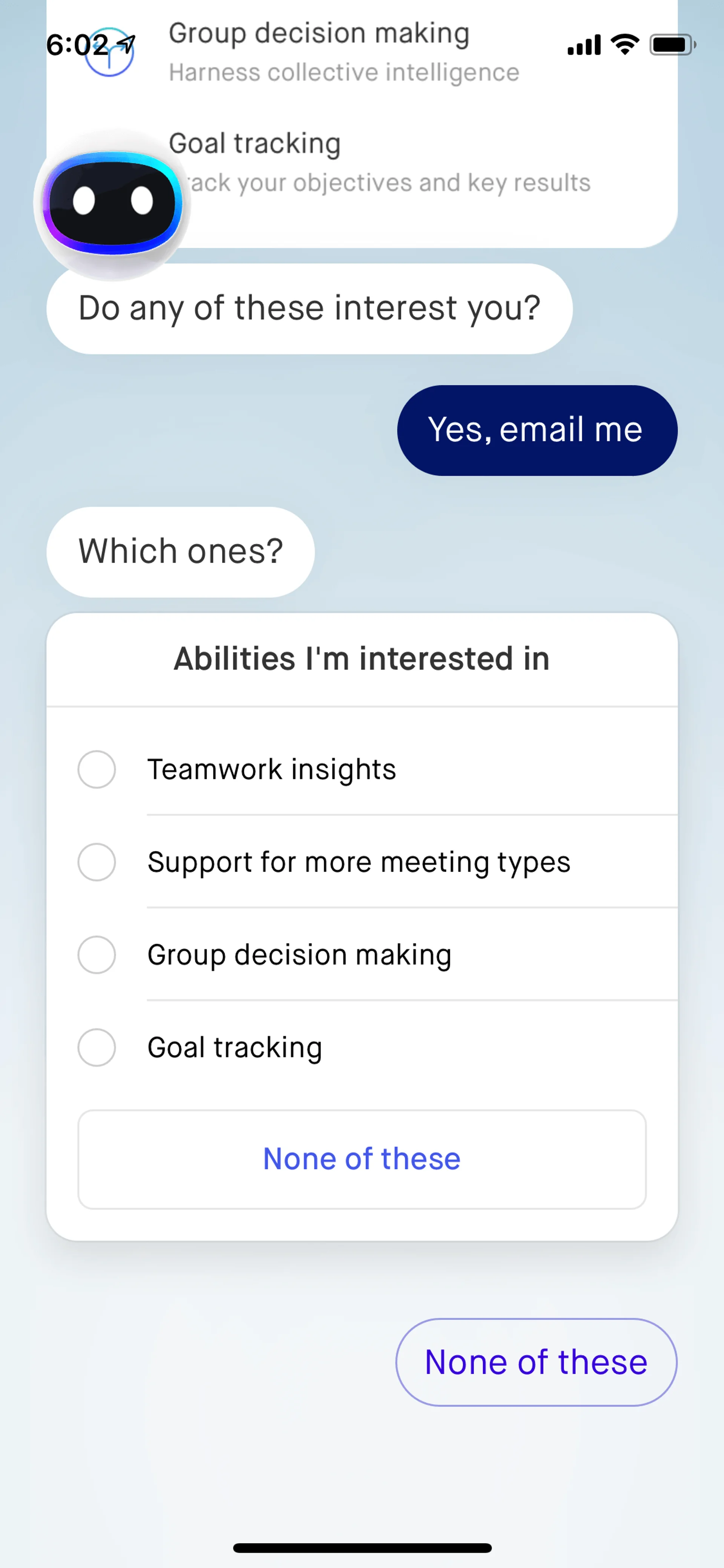Image resolution: width=724 pixels, height=1568 pixels.
Task: Choose Support for more meeting types
Action: pos(97,862)
